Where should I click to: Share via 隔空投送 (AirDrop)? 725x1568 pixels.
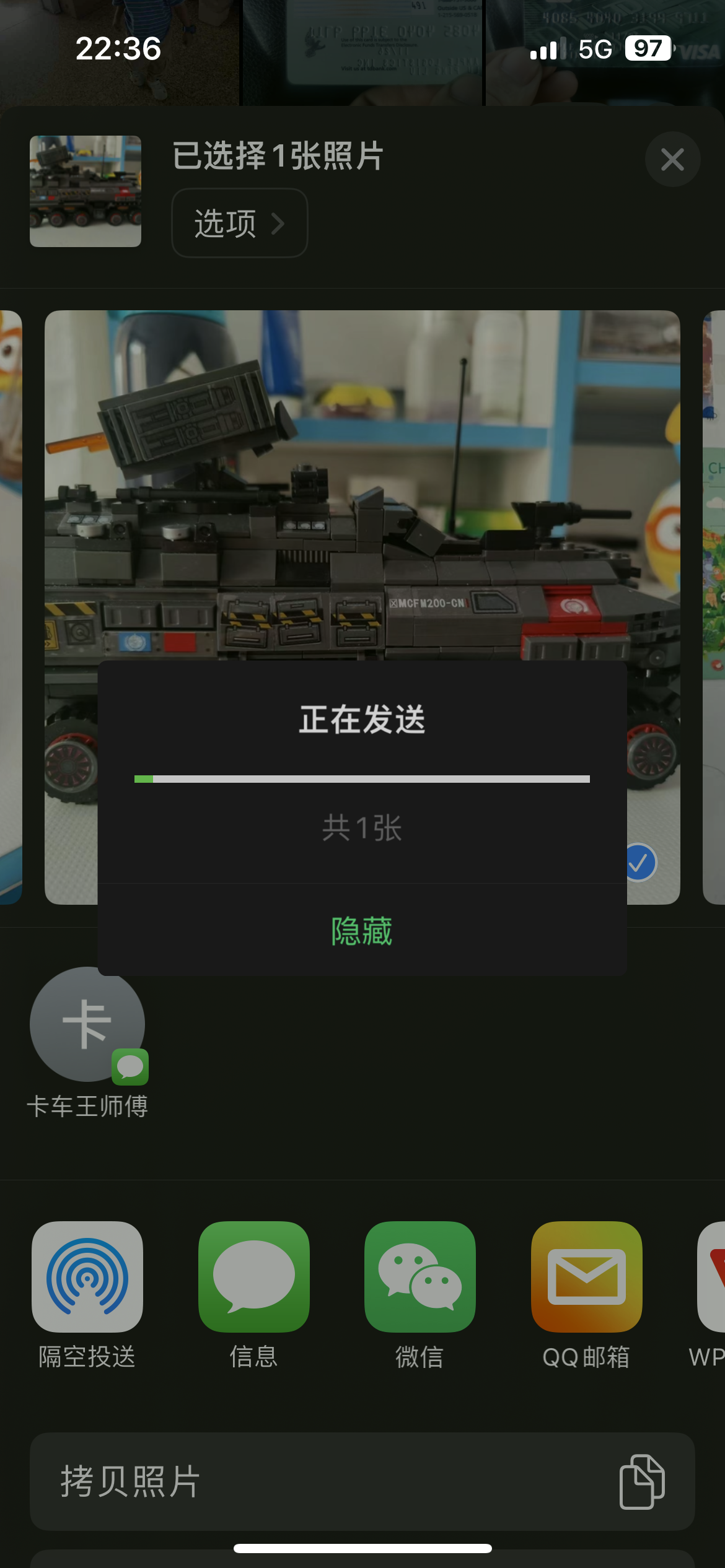87,1277
